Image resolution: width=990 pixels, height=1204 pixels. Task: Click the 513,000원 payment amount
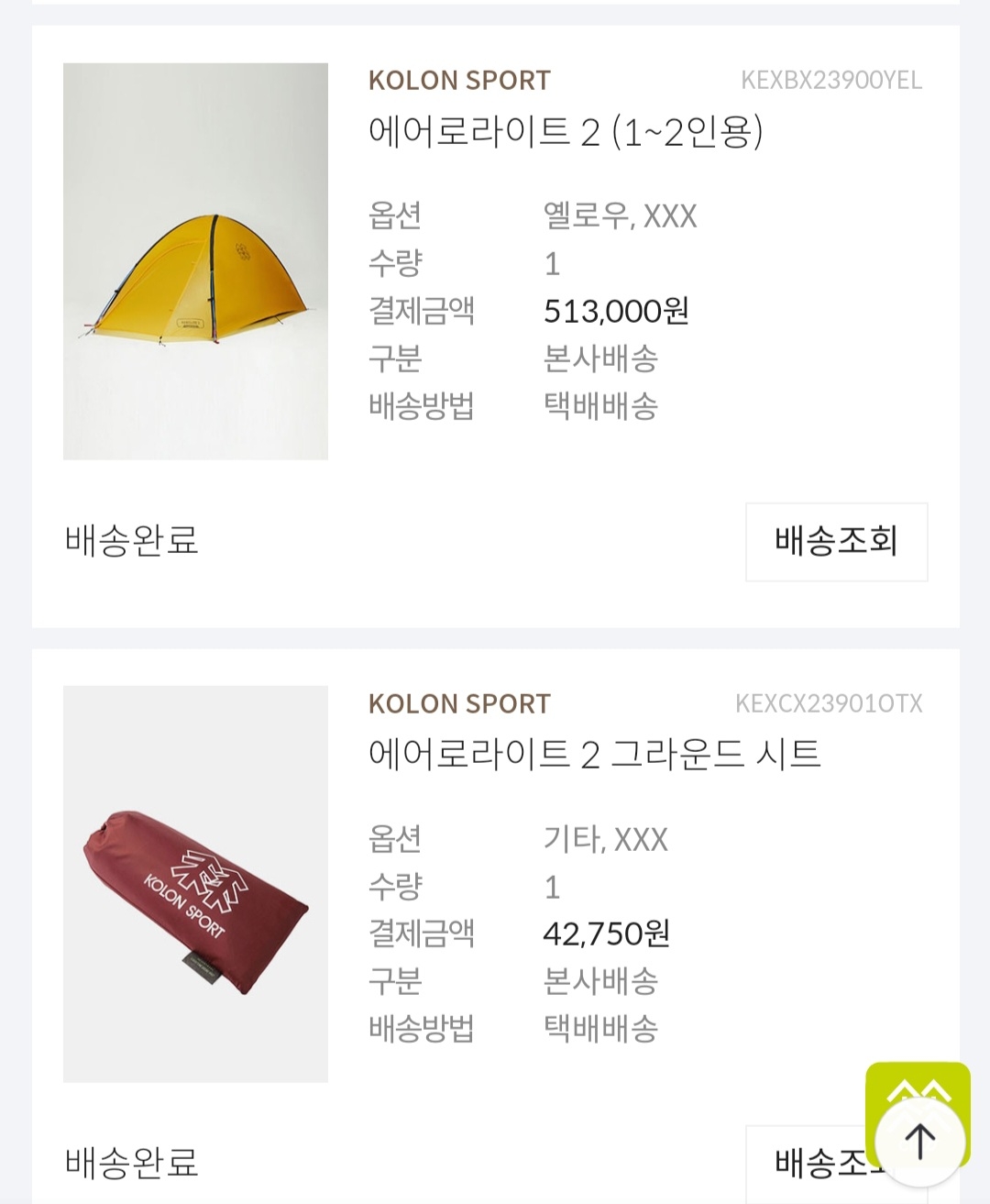click(x=615, y=312)
